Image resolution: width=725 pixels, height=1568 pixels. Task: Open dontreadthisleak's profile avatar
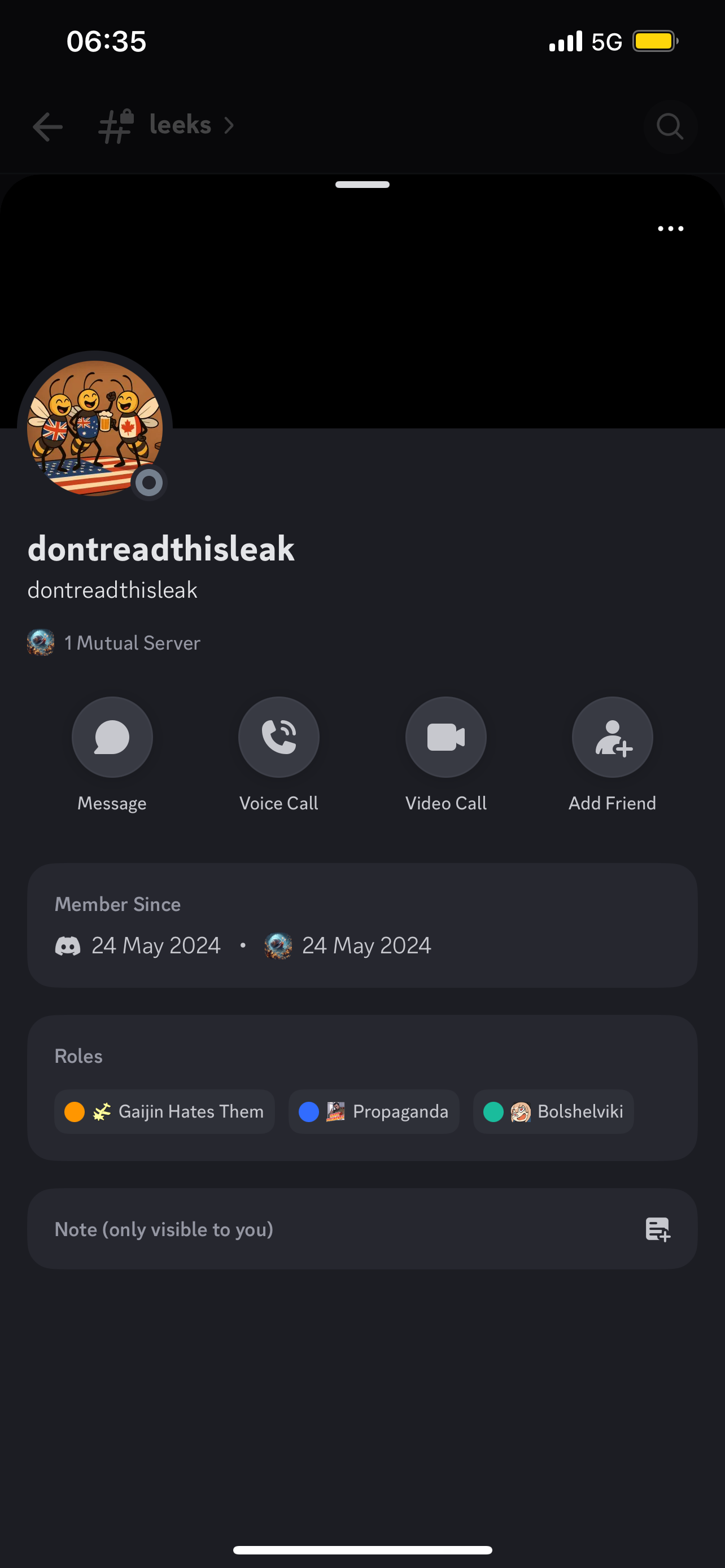94,428
